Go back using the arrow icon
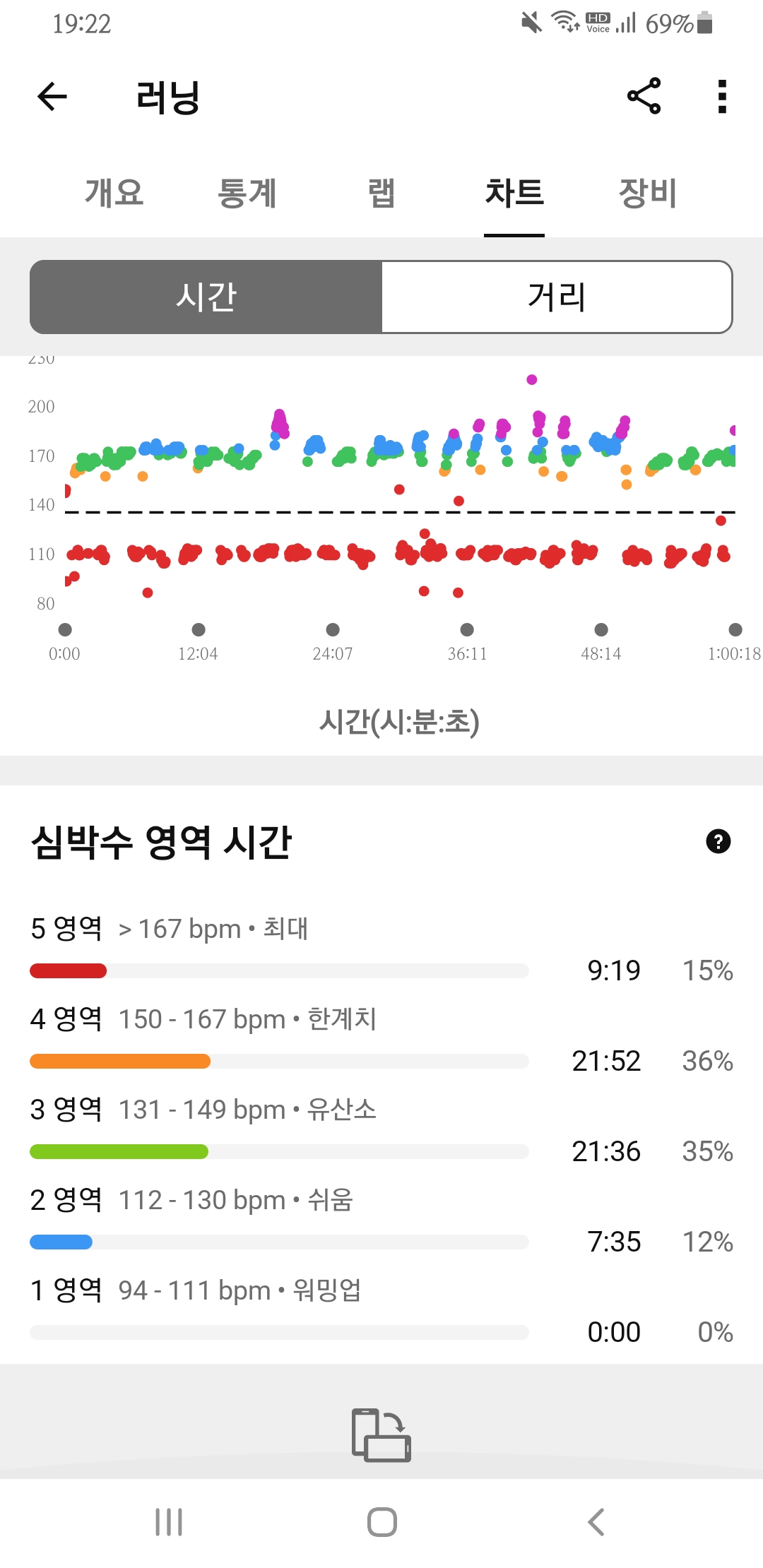The height and width of the screenshot is (1568, 763). tap(52, 97)
